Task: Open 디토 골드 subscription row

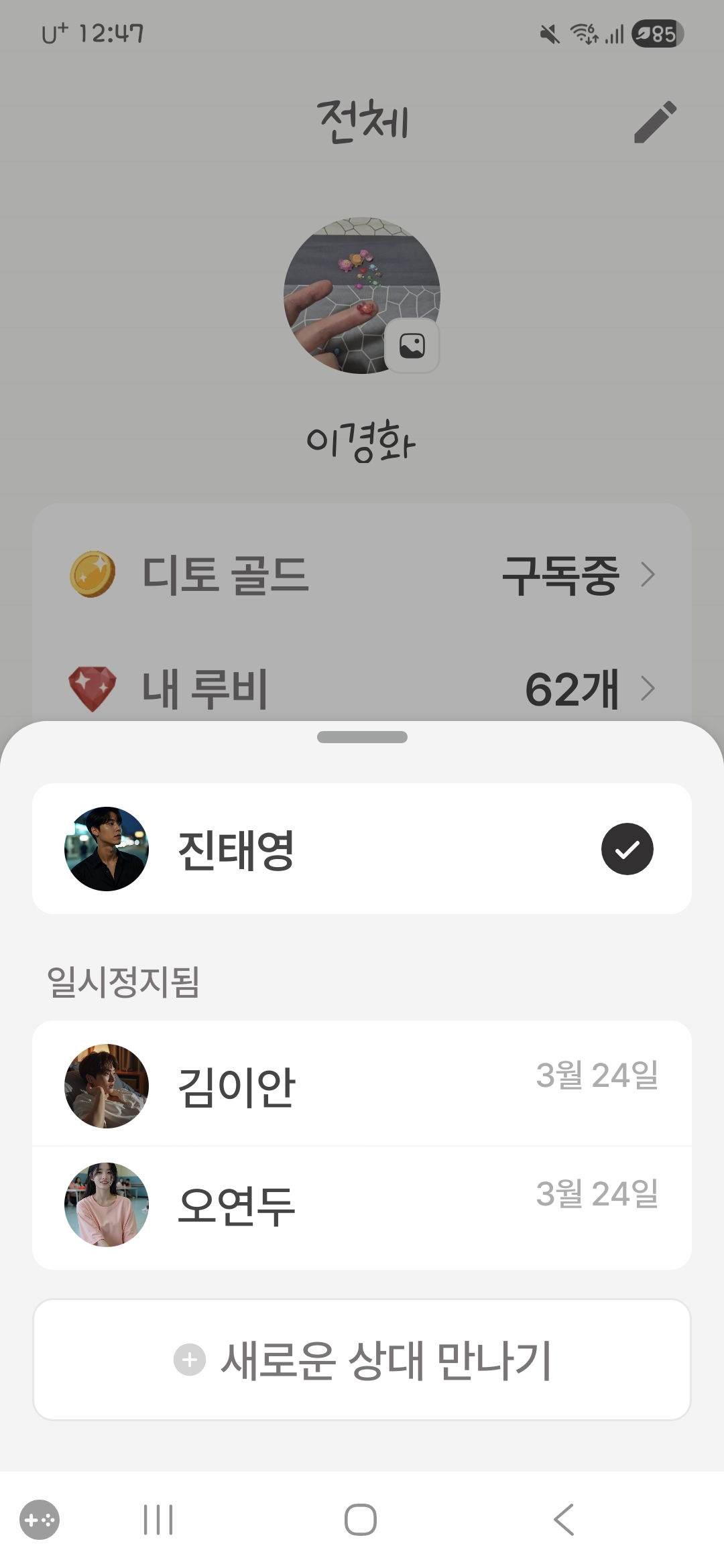Action: tap(362, 575)
